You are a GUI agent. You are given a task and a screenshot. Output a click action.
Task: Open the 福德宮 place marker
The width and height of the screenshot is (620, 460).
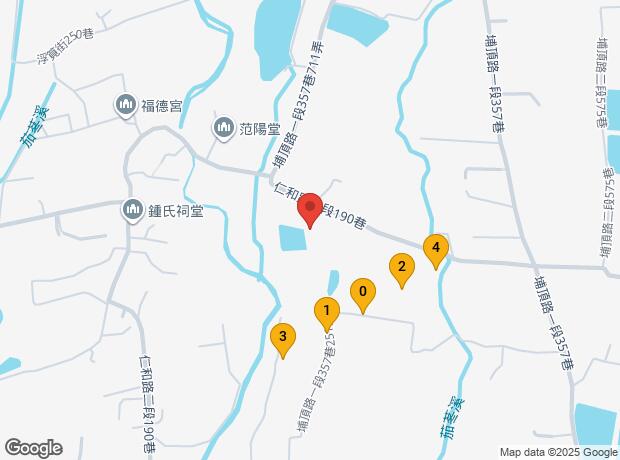click(x=127, y=105)
